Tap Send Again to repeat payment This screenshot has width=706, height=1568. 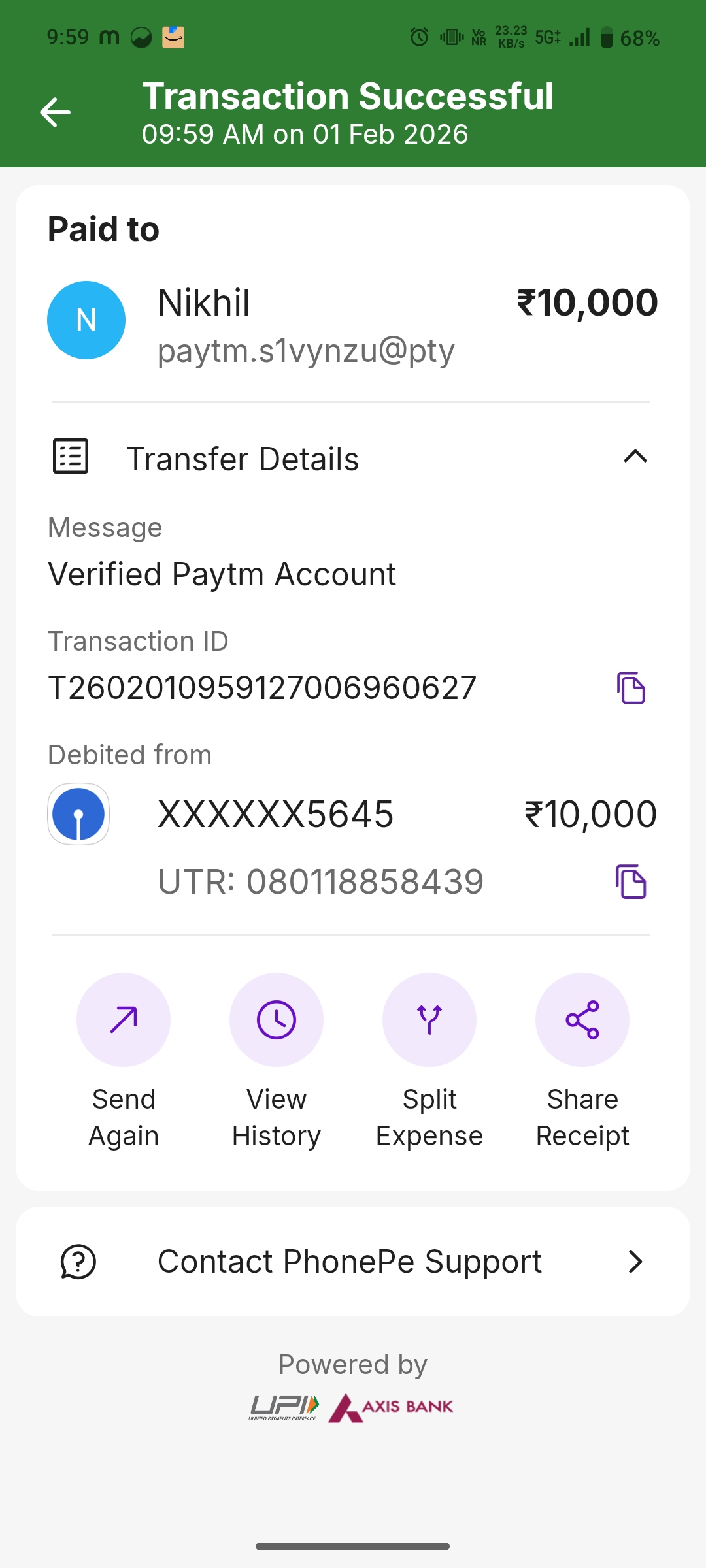[x=124, y=1021]
